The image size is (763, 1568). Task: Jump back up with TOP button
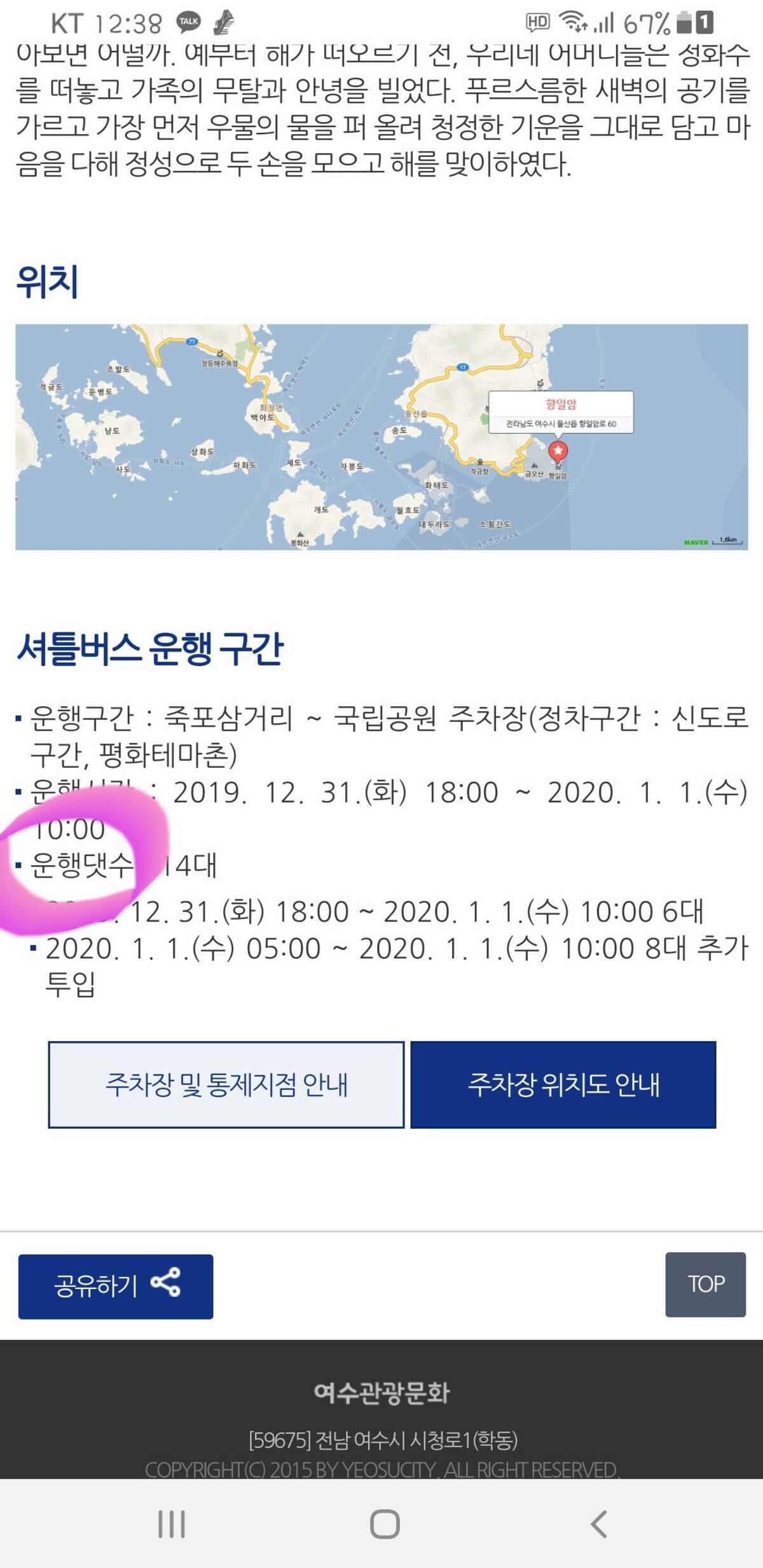pos(705,1284)
